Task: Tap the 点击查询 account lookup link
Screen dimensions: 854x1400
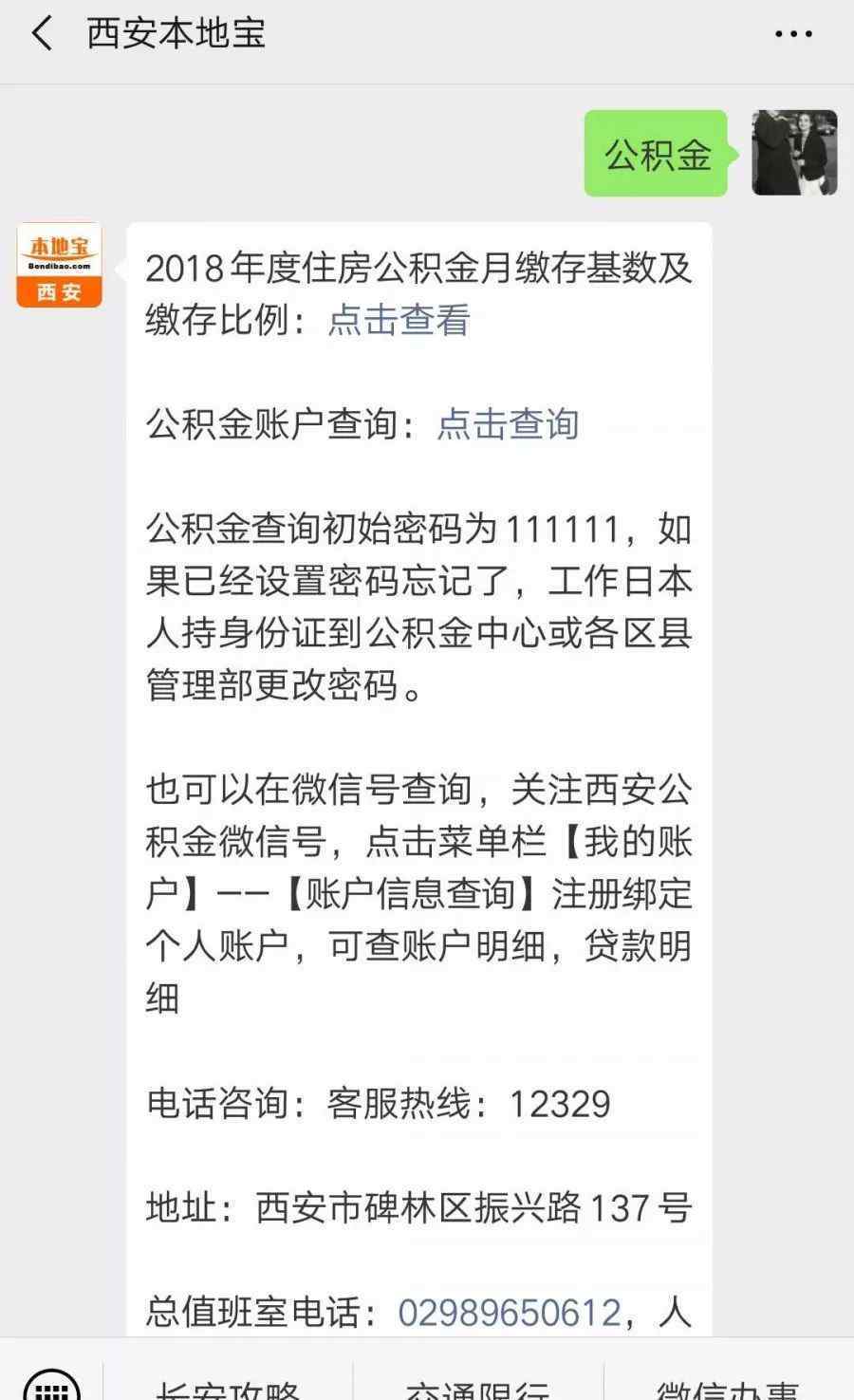Action: [508, 424]
